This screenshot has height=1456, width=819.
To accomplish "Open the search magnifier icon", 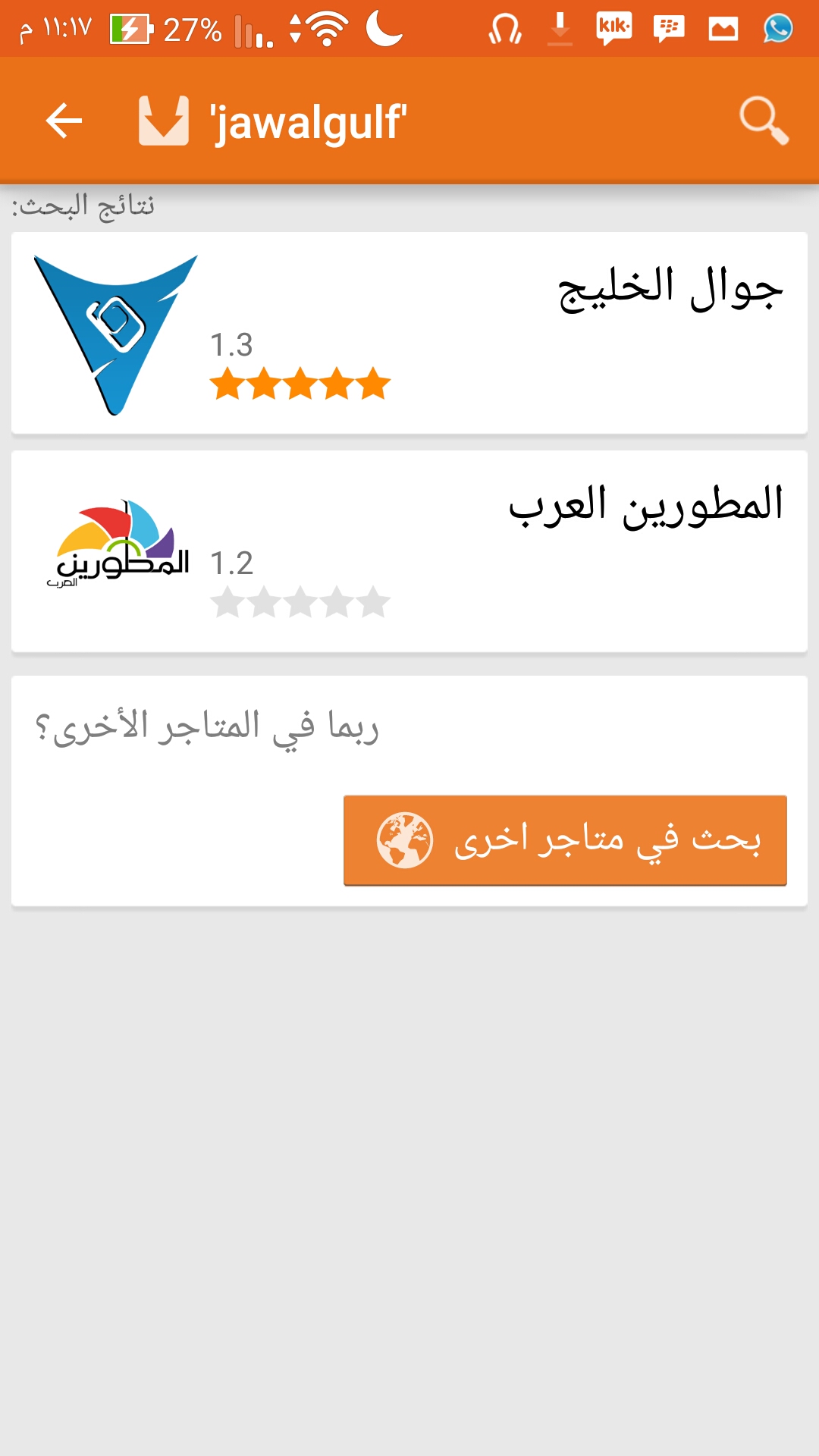I will pos(764,121).
